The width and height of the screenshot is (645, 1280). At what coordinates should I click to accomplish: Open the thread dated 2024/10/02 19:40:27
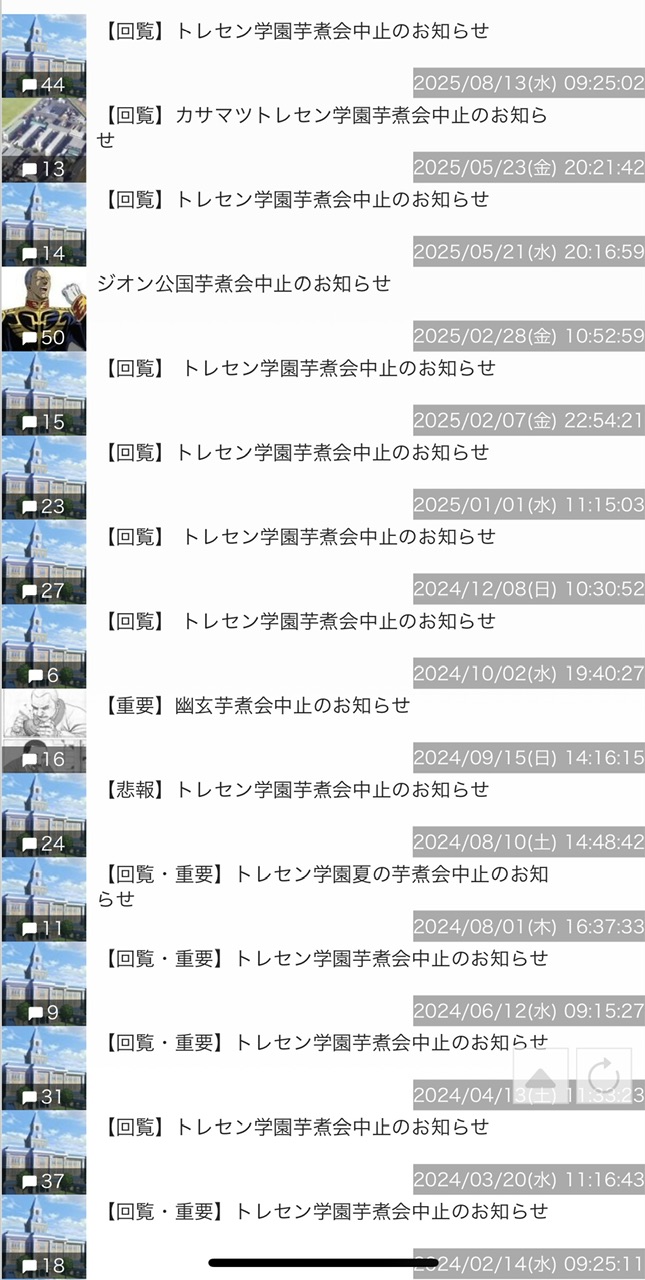300,621
